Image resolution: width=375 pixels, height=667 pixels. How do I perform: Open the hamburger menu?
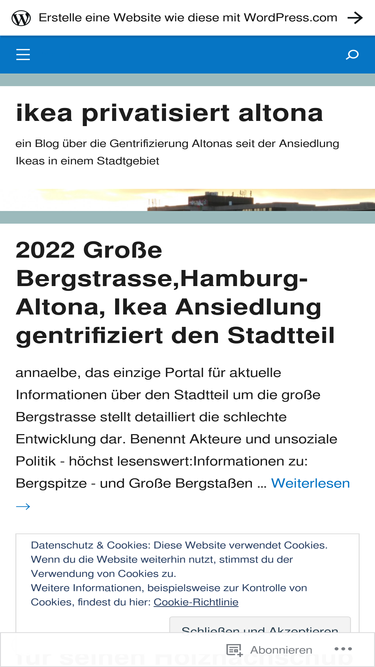(x=23, y=54)
